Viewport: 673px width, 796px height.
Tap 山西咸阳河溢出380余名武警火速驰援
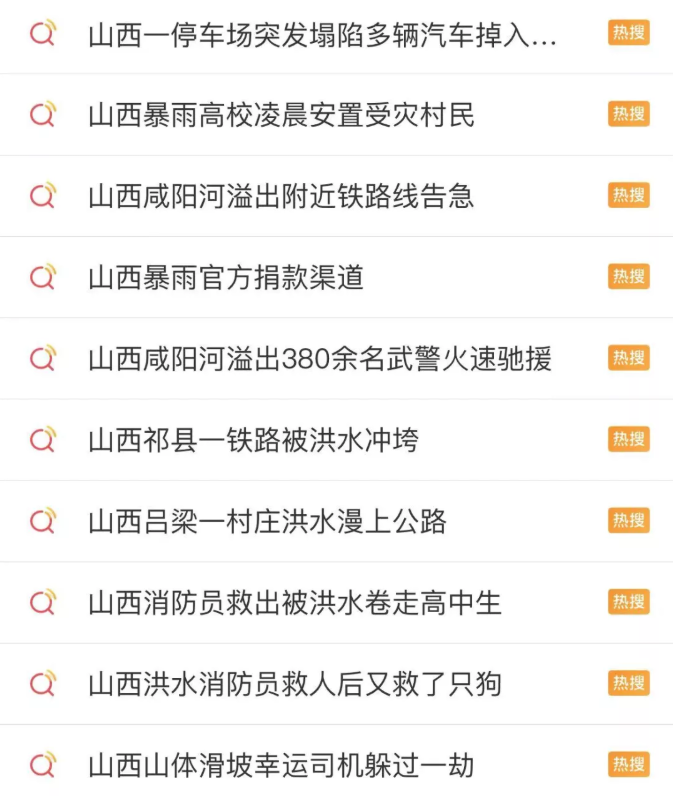coord(320,359)
